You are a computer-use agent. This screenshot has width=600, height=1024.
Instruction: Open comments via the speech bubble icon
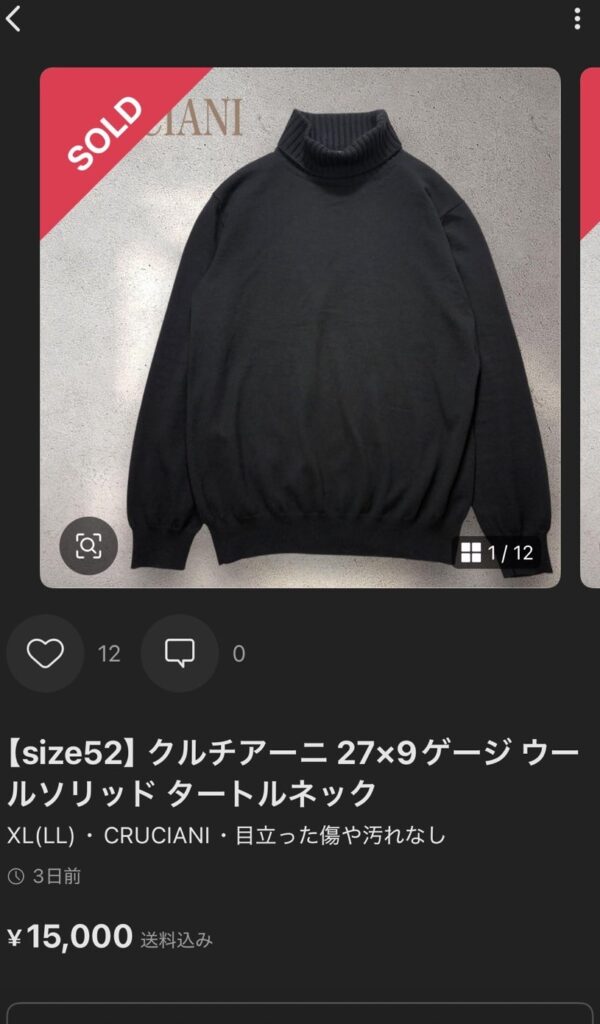point(179,654)
